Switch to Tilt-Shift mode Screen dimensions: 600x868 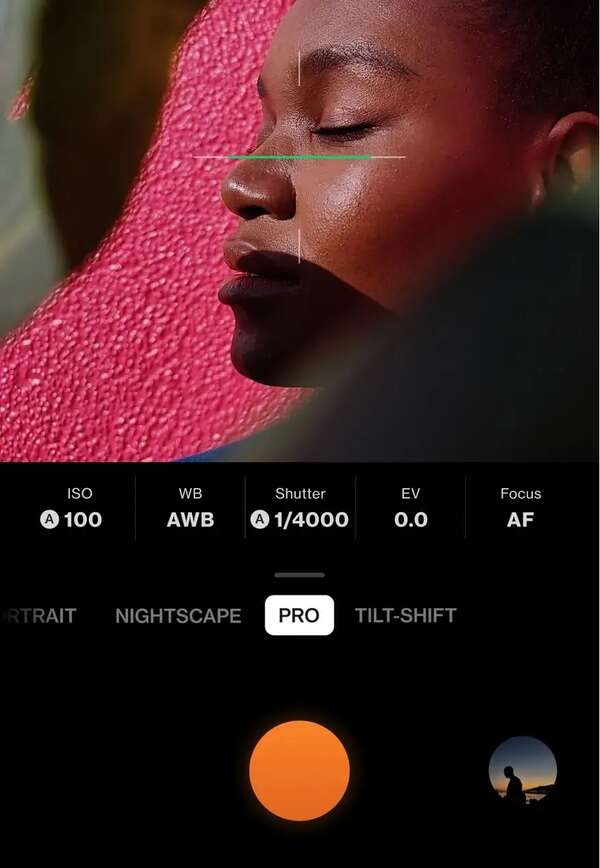click(405, 616)
